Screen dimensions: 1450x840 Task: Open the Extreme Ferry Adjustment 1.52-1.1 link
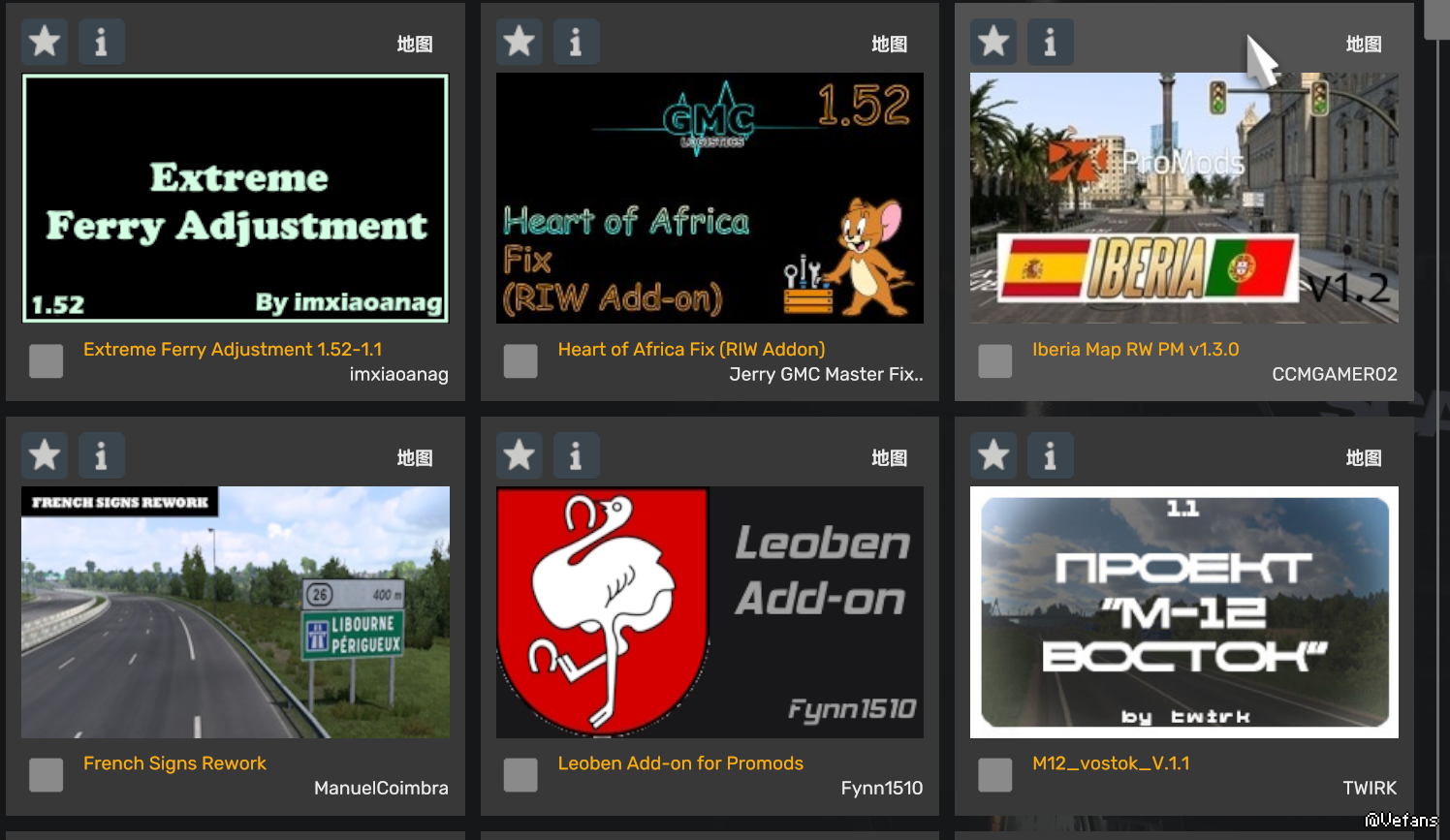tap(233, 349)
